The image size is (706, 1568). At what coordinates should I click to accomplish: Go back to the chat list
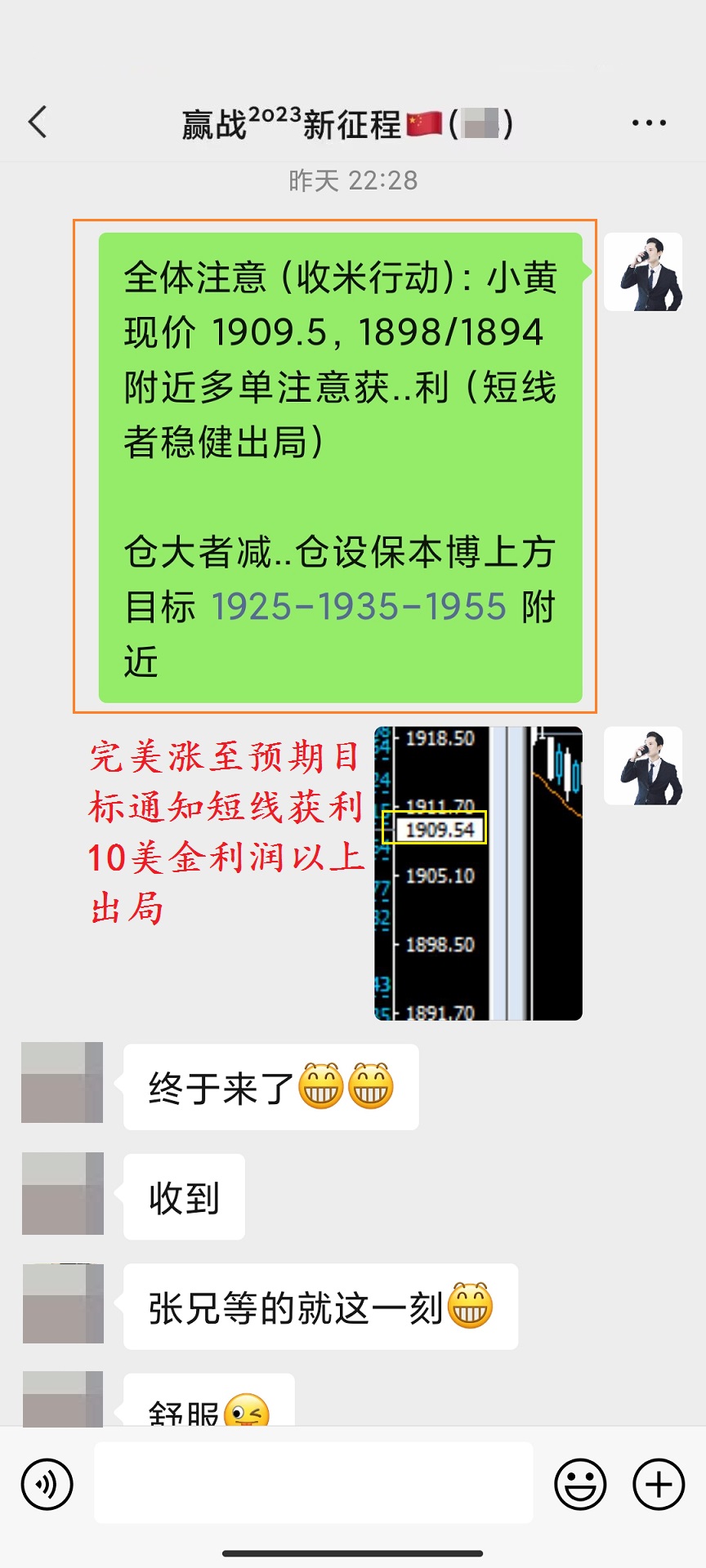pyautogui.click(x=38, y=122)
